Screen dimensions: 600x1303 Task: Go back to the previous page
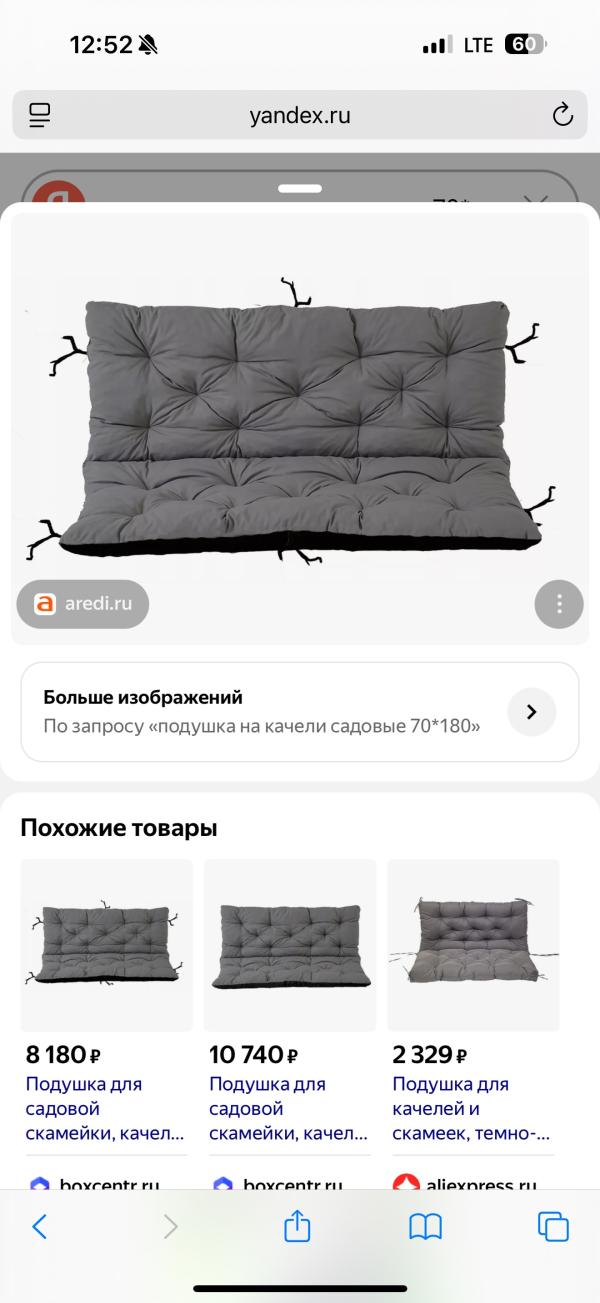[x=40, y=1226]
